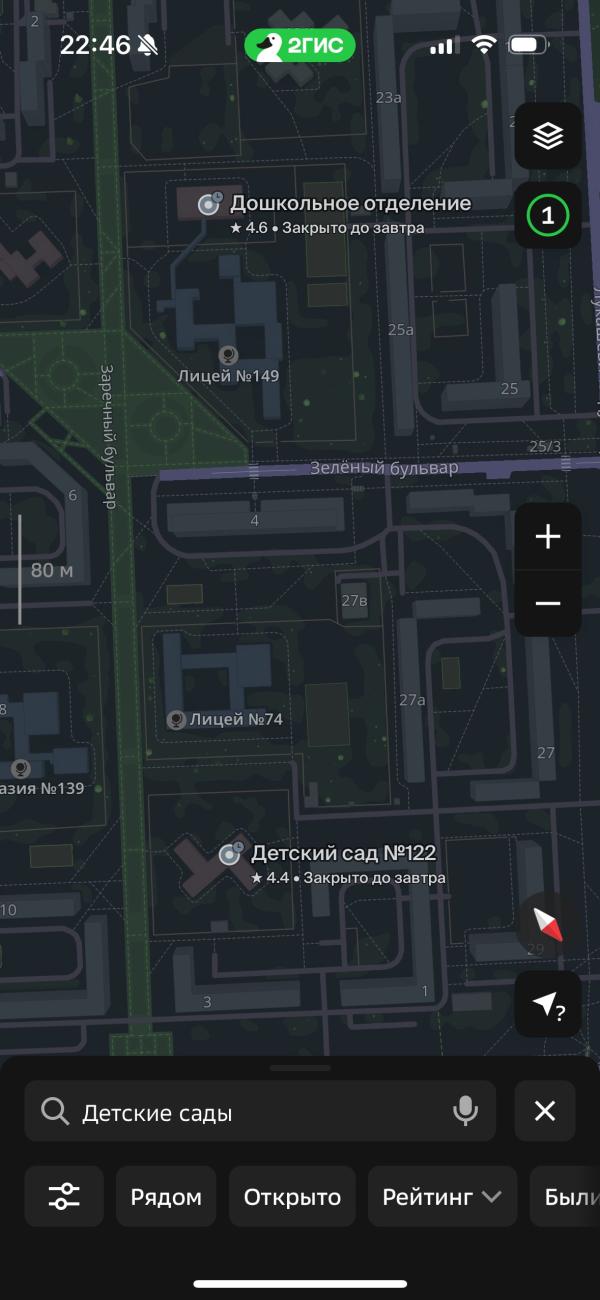The image size is (600, 1300).
Task: Clear the search with the X button
Action: 545,1111
